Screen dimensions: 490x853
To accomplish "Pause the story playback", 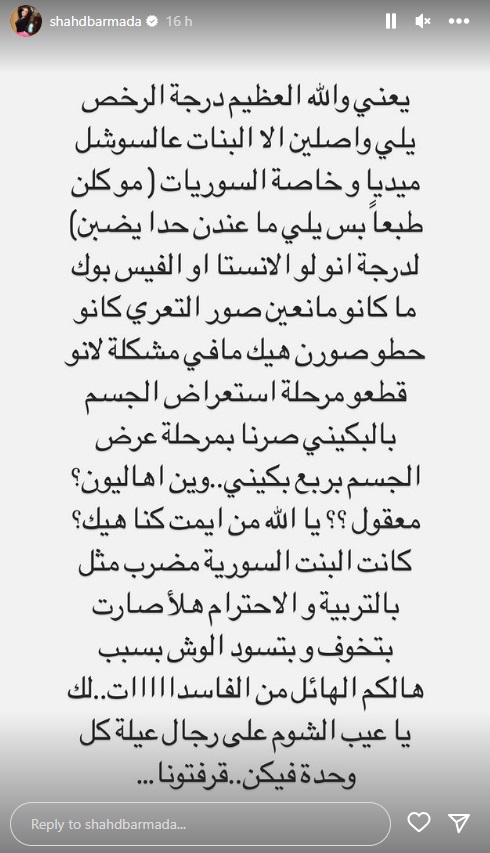I will [390, 21].
